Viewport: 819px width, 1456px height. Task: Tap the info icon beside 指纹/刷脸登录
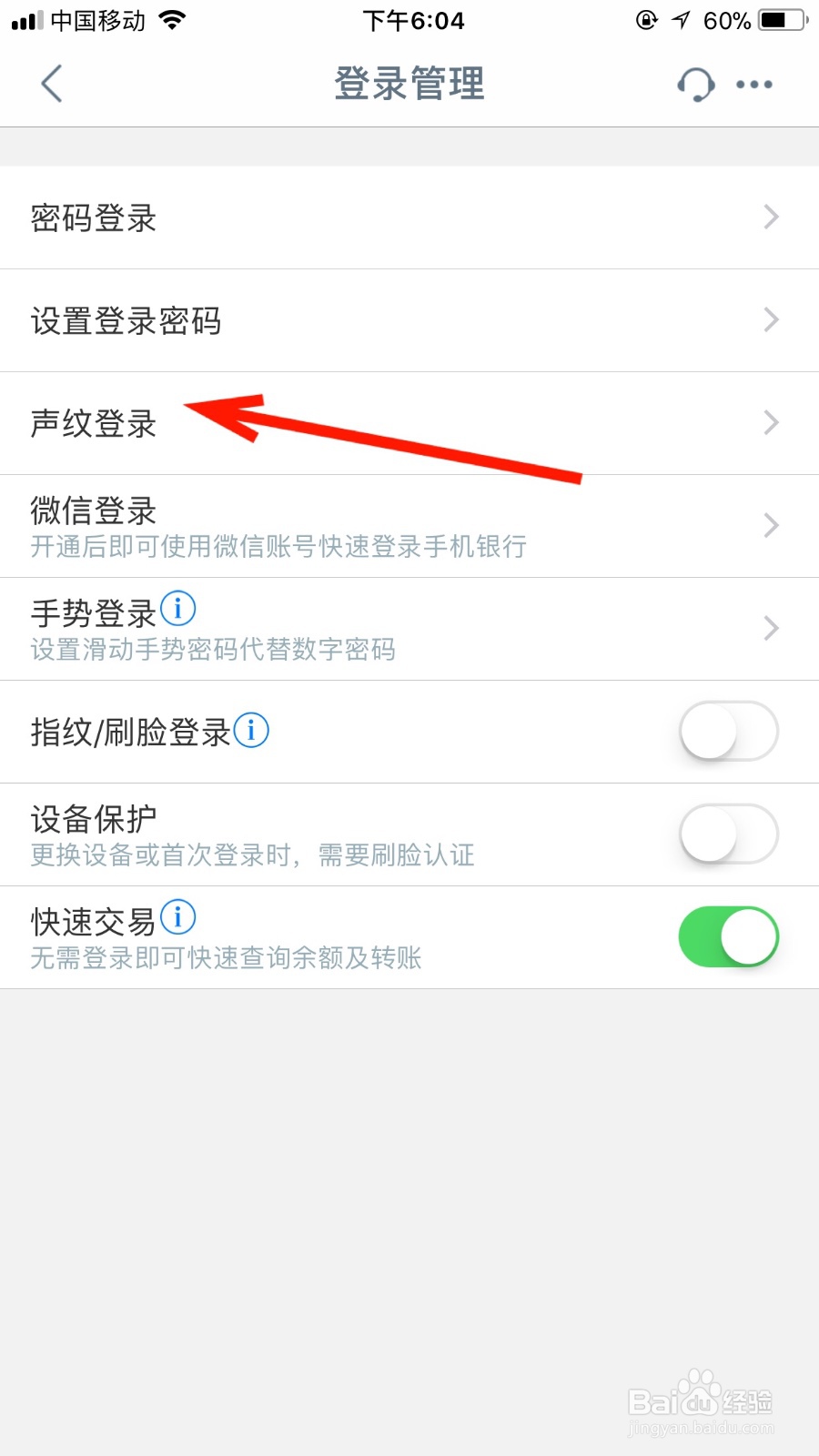coord(249,729)
